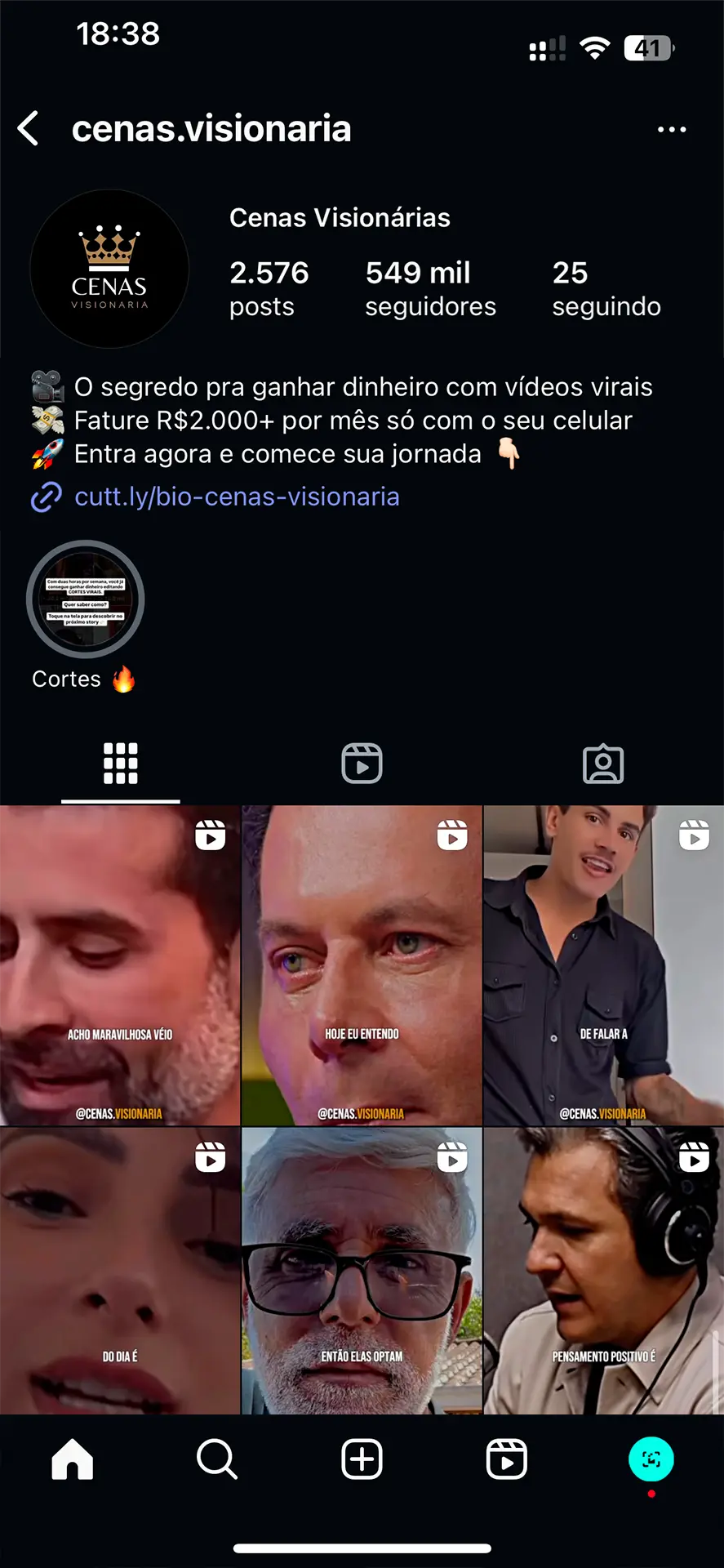Open the reel captioned ENTÃO ELAS OPTAM
Image resolution: width=724 pixels, height=1568 pixels.
pos(362,1271)
